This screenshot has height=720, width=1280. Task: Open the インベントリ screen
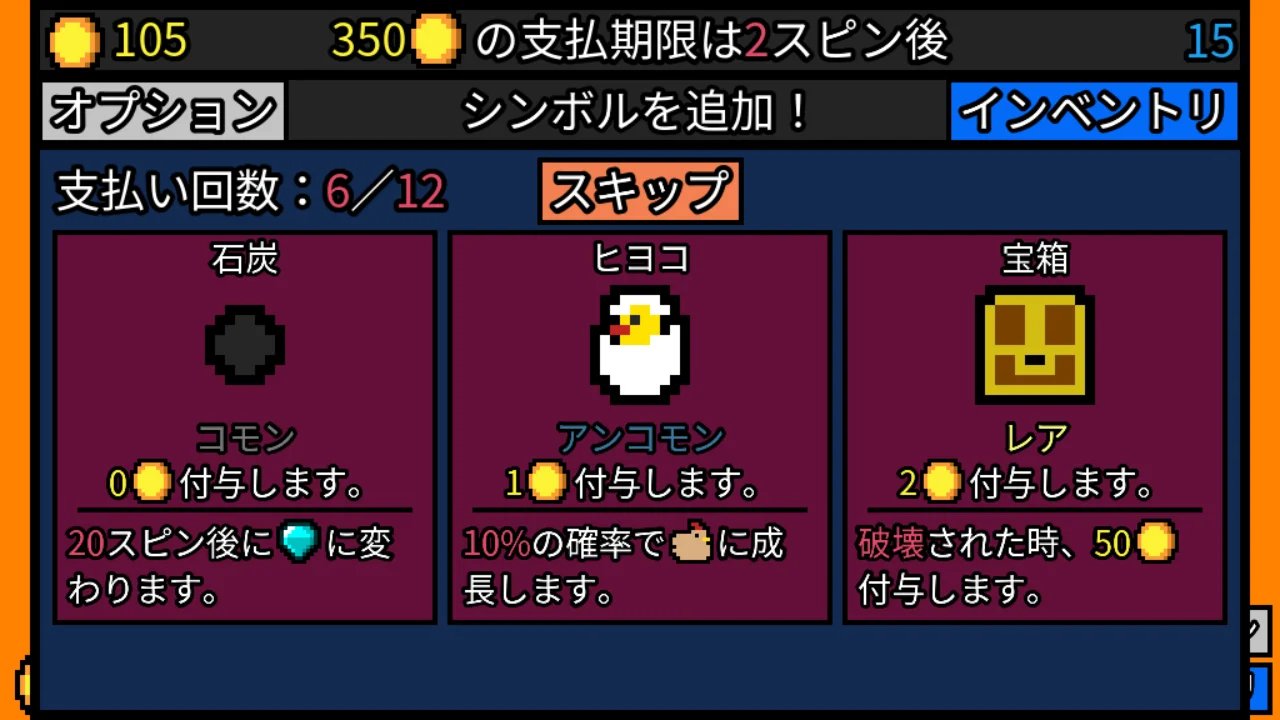[x=1094, y=112]
